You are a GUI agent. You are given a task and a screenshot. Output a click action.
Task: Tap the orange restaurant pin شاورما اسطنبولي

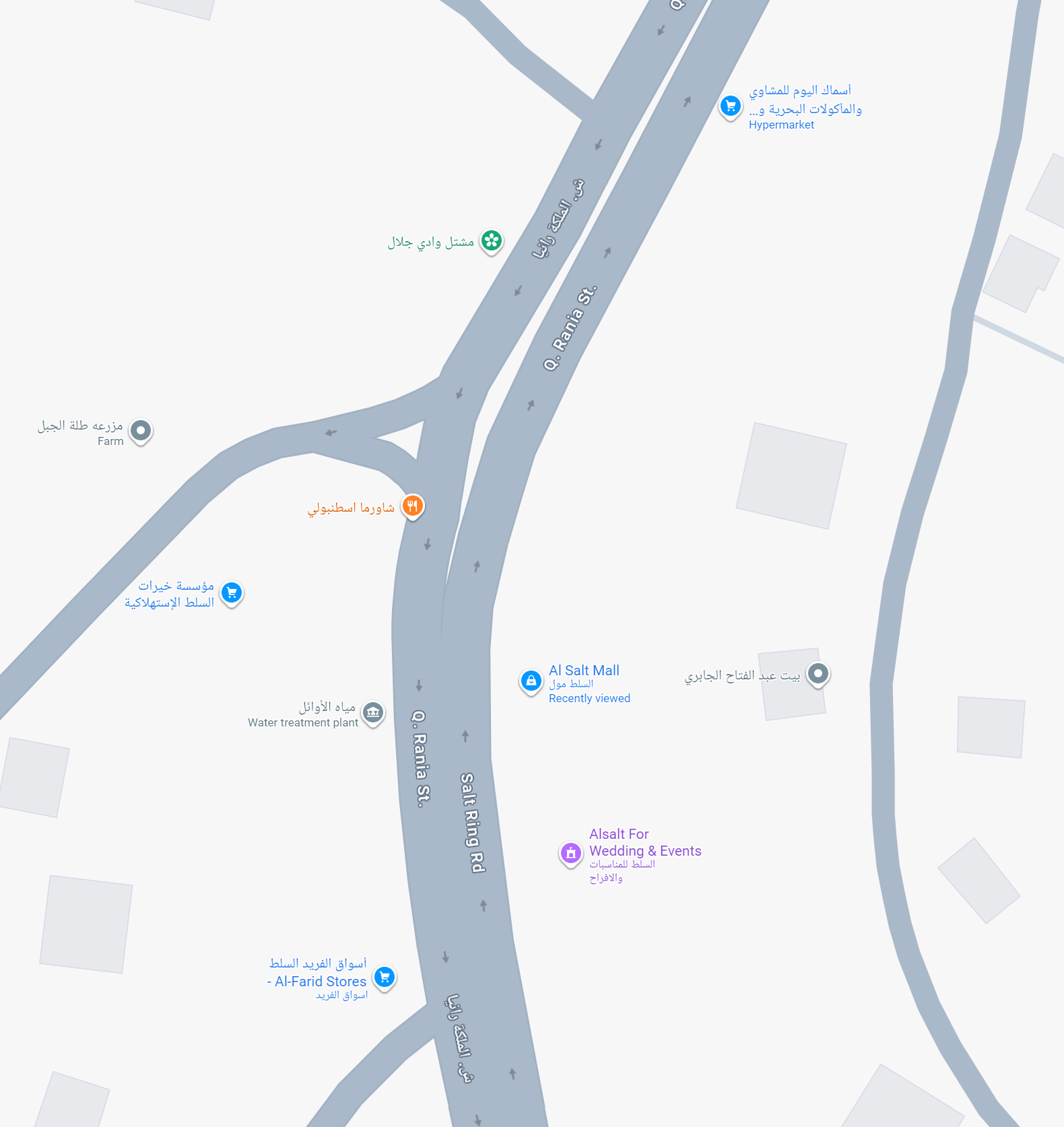point(413,506)
